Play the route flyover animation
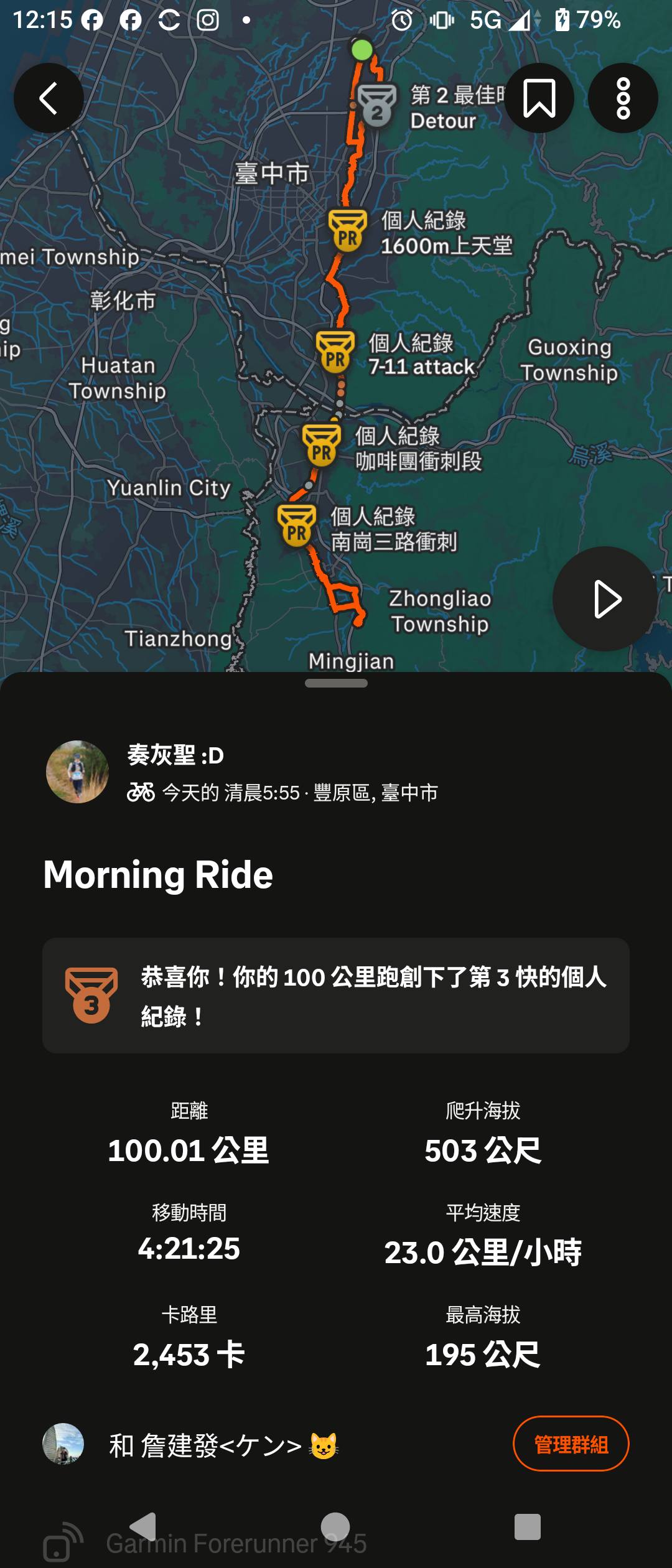This screenshot has height=1568, width=672. coord(605,599)
